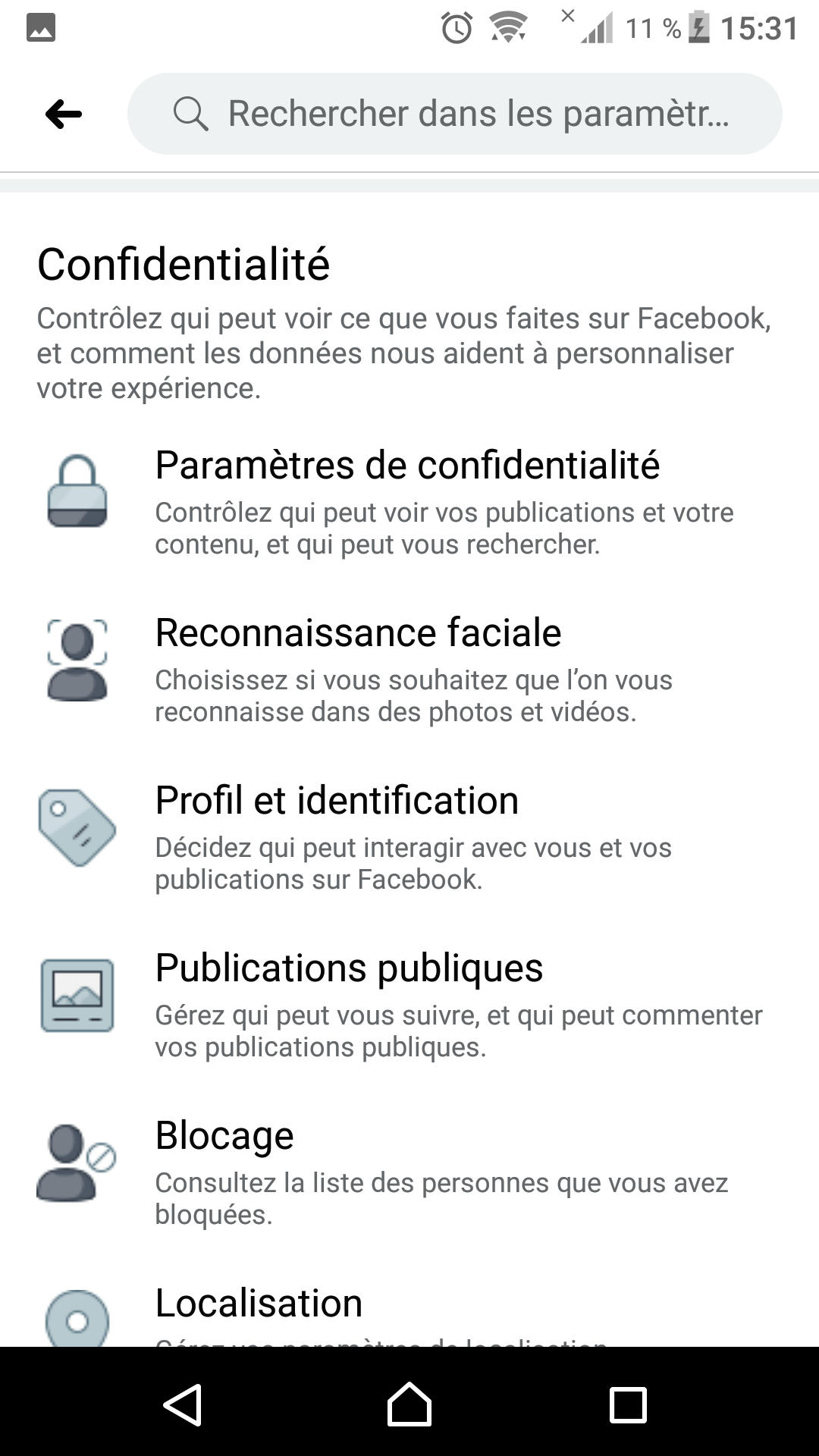Screen dimensions: 819x1456
Task: Open Publications publiques settings
Action: [349, 1003]
